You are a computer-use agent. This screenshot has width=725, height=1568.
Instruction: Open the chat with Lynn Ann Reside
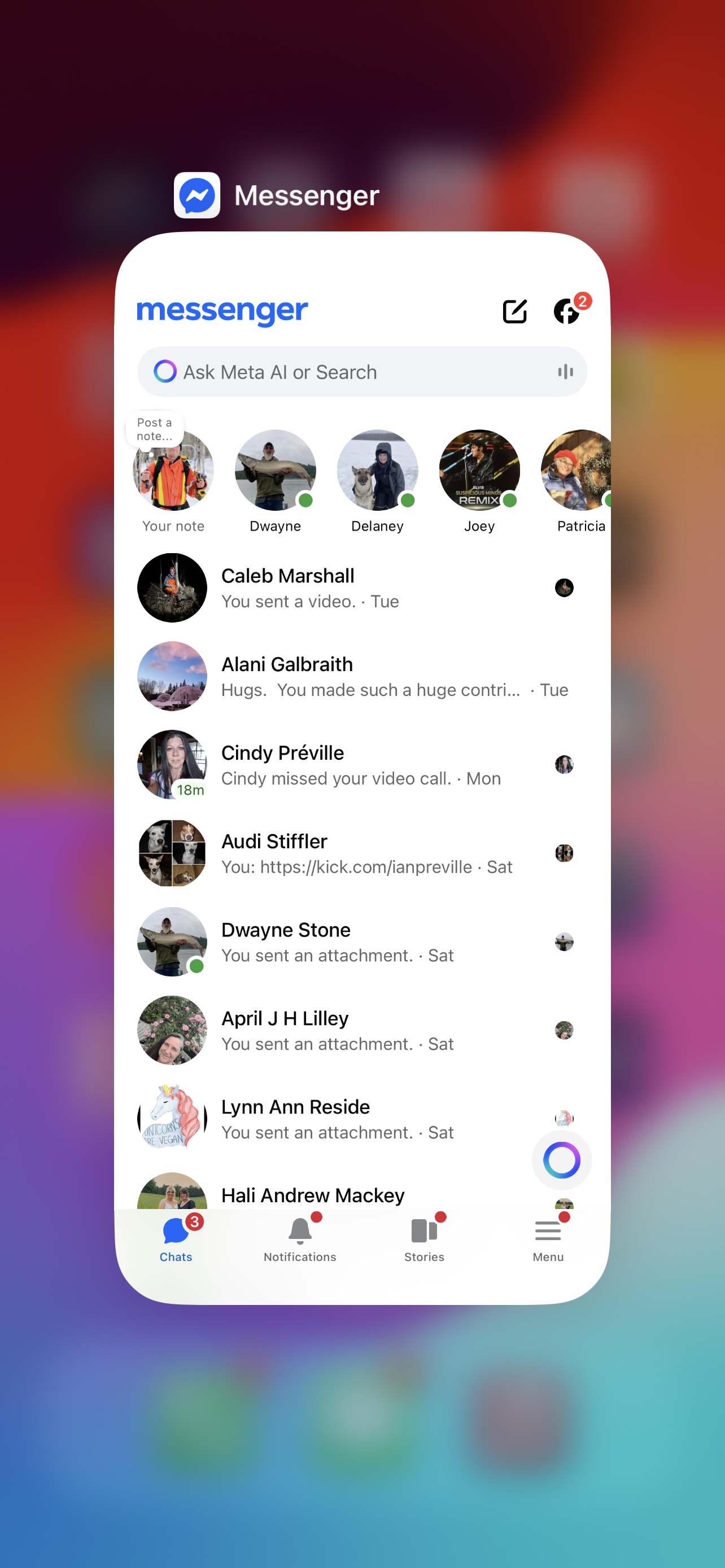click(x=341, y=1119)
